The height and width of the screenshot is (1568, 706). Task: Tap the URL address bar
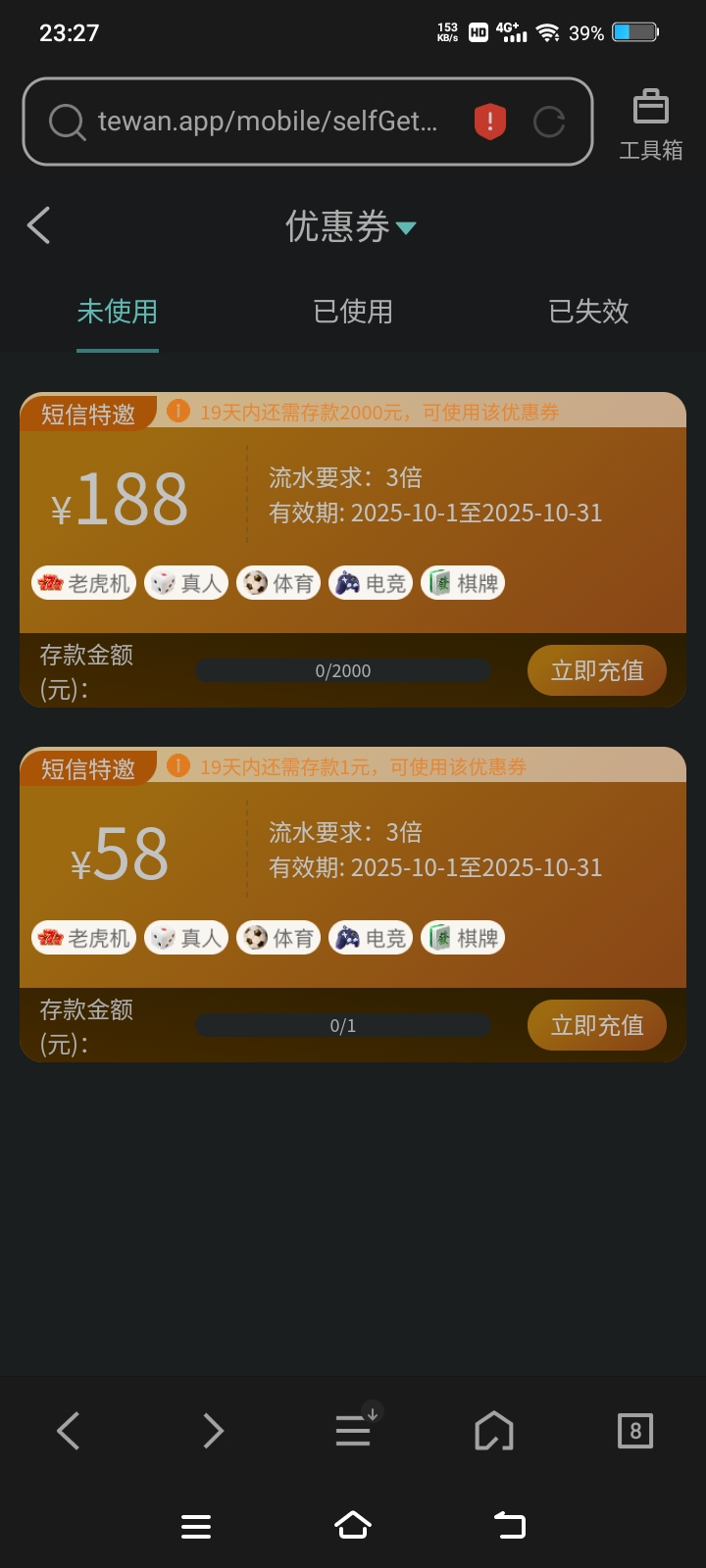(265, 122)
